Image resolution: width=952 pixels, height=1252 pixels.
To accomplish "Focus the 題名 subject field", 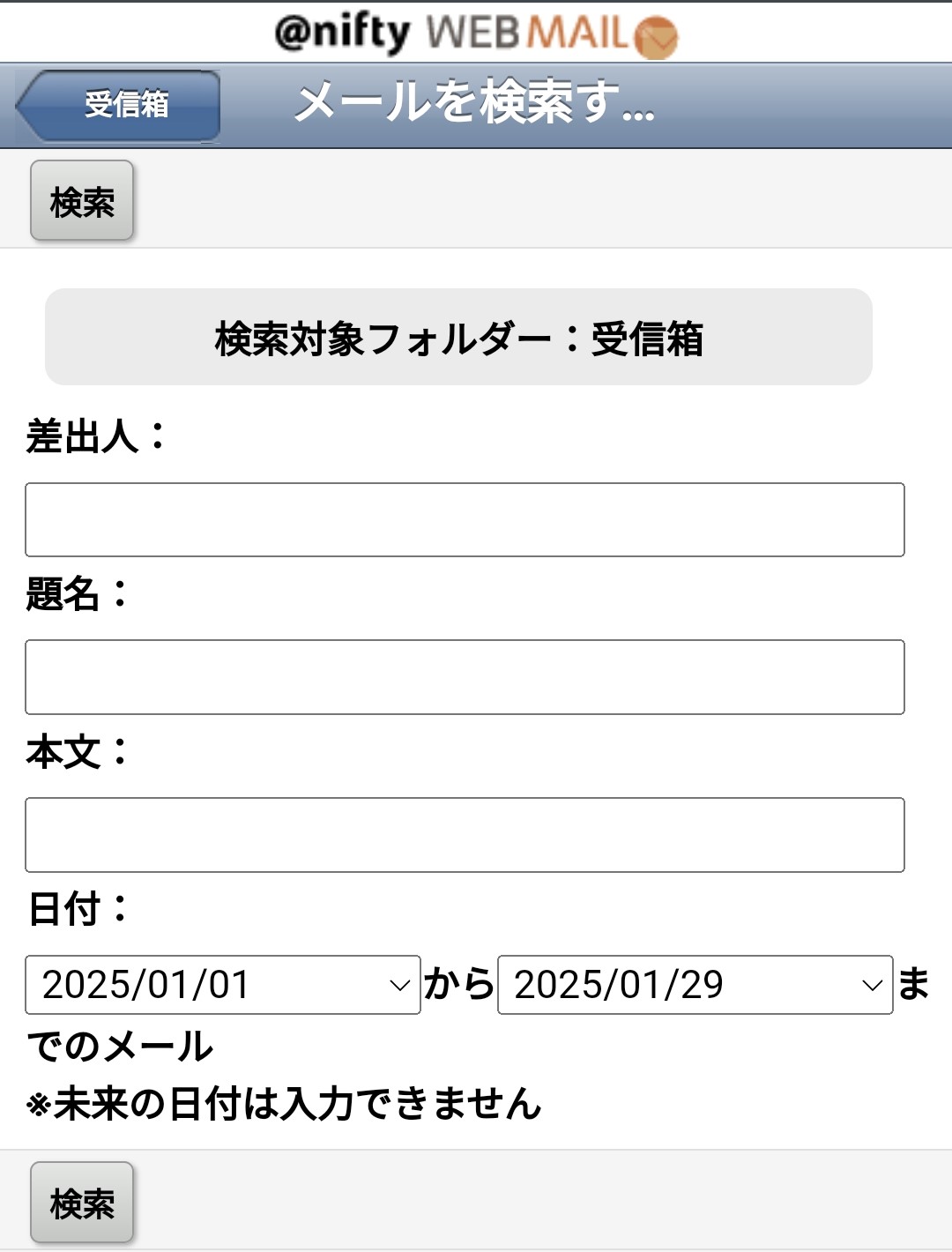I will (465, 676).
